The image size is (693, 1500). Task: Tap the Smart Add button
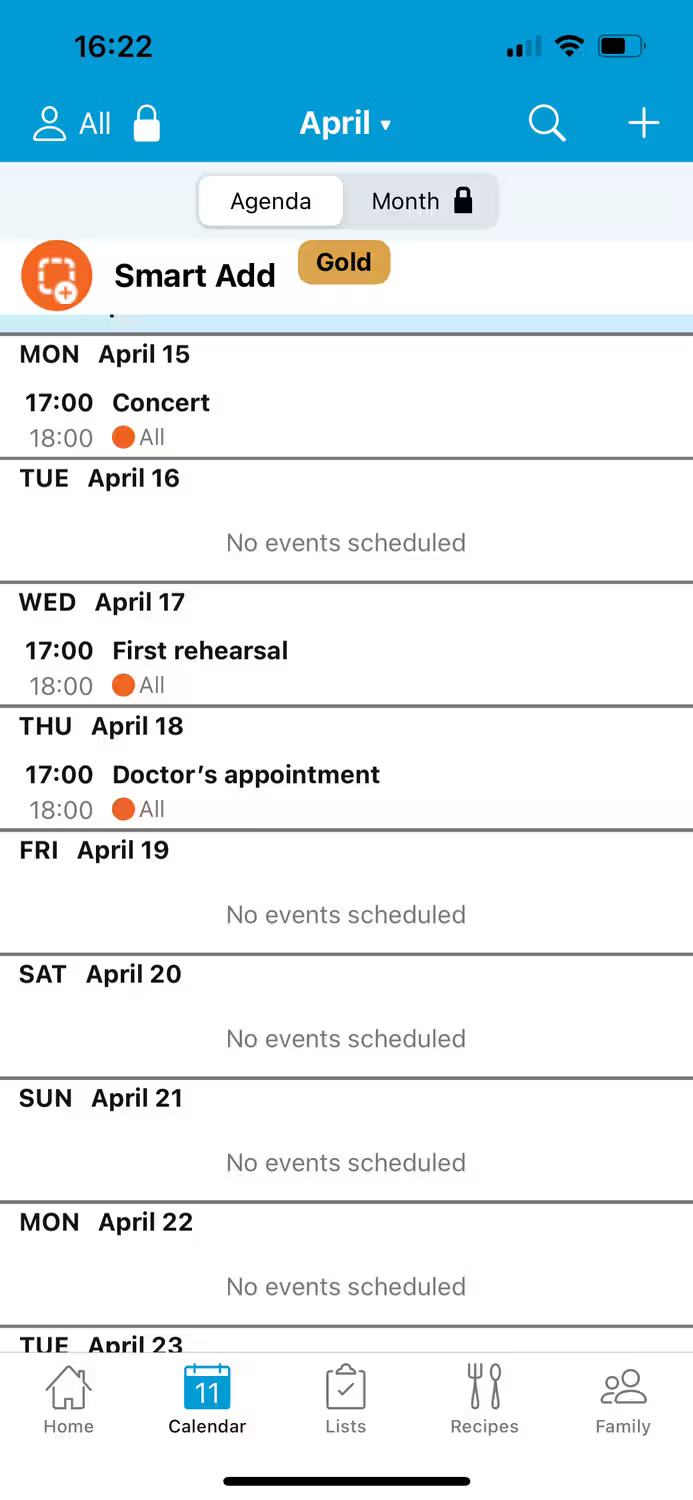click(x=149, y=276)
